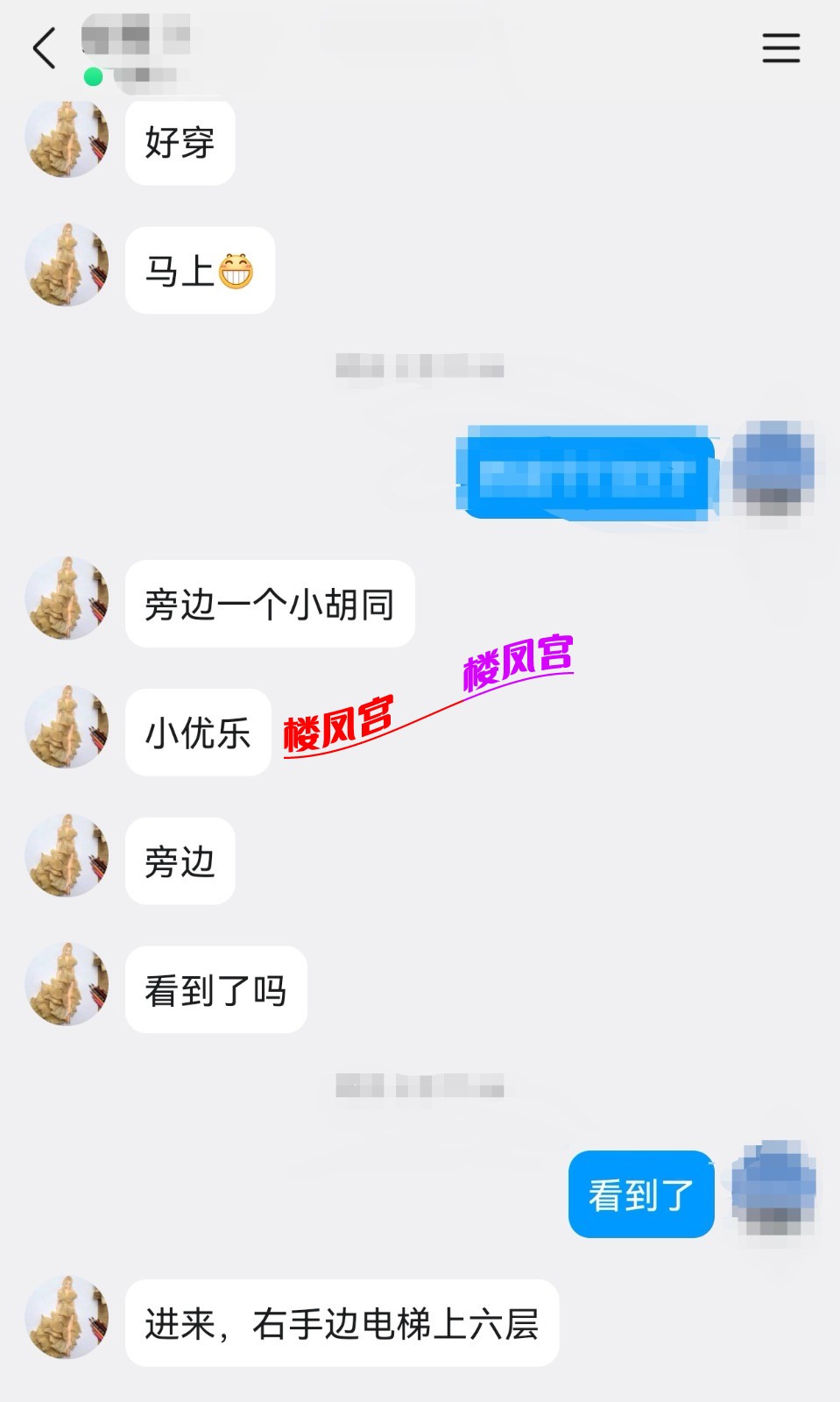
Task: Tap the 小优乐 message bubble
Action: coord(196,732)
